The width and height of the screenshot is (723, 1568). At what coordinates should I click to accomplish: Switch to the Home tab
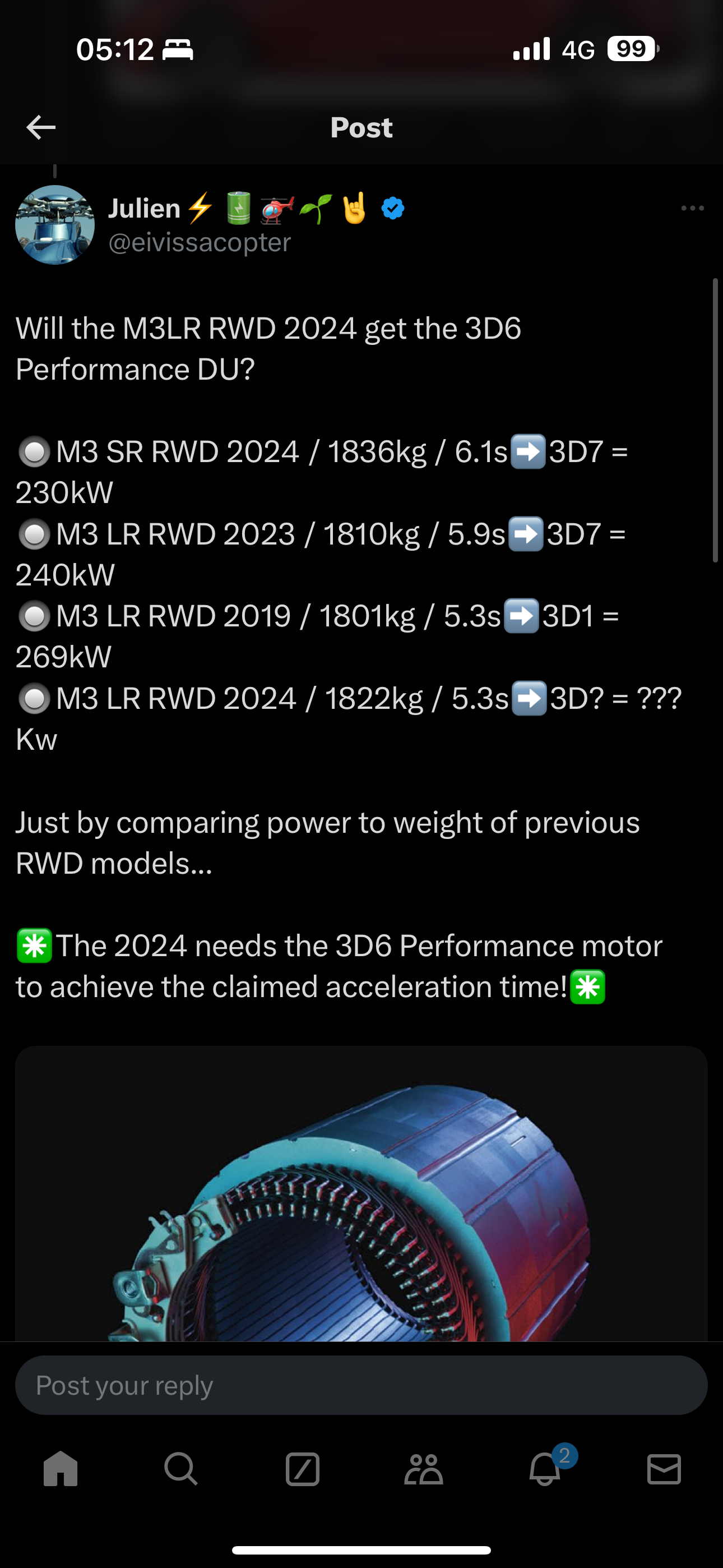click(61, 1469)
